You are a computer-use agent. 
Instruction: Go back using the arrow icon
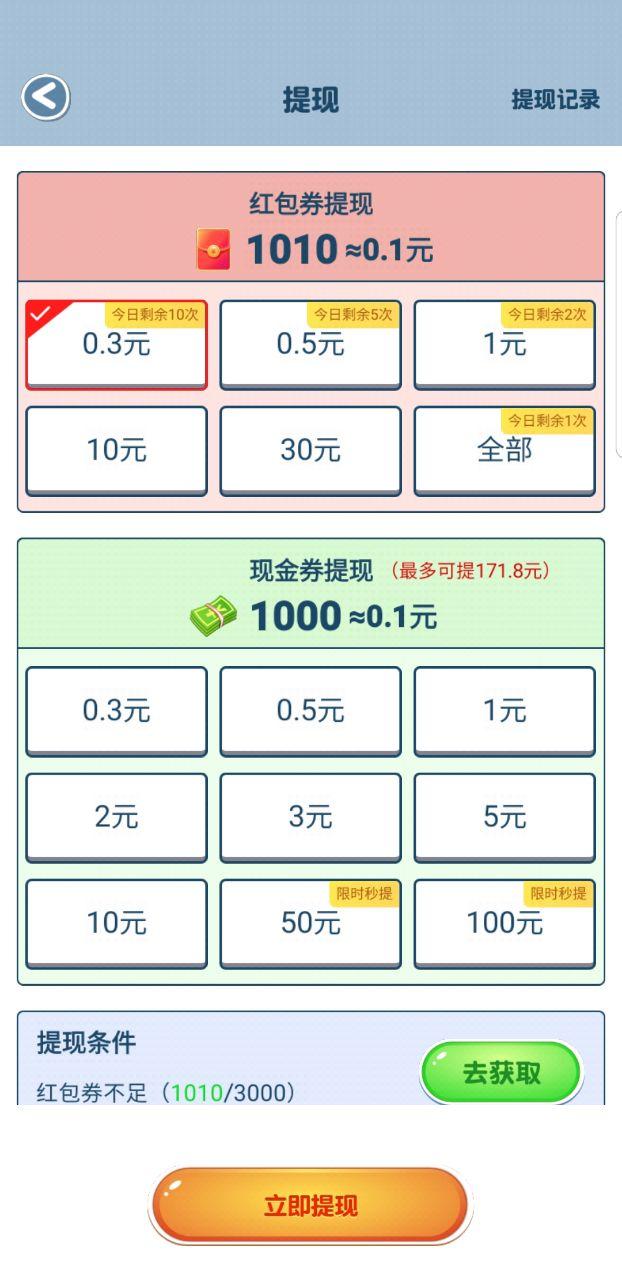pos(46,98)
